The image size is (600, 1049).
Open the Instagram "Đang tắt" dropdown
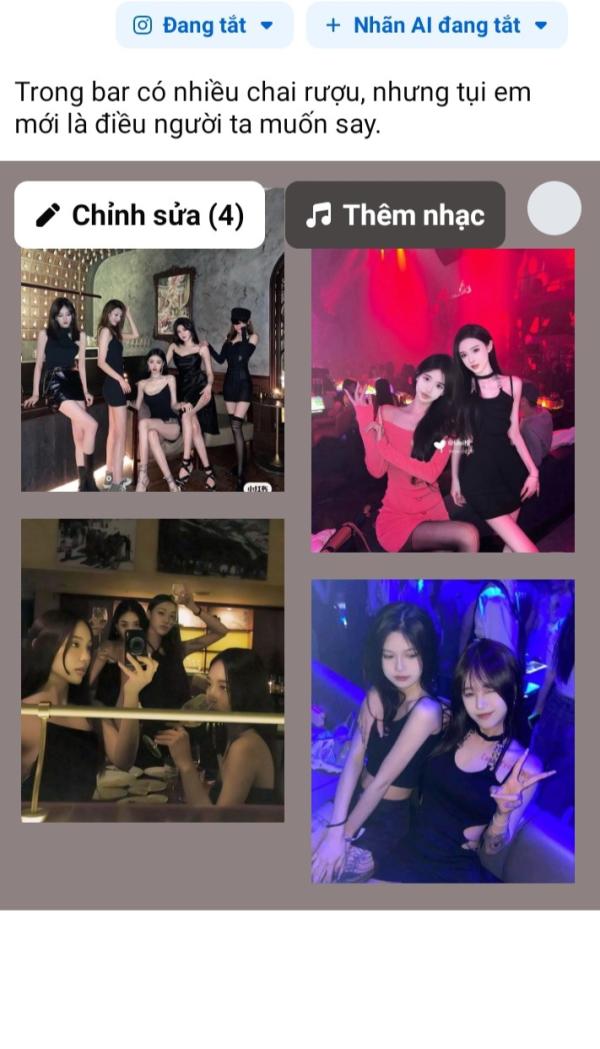click(x=204, y=25)
